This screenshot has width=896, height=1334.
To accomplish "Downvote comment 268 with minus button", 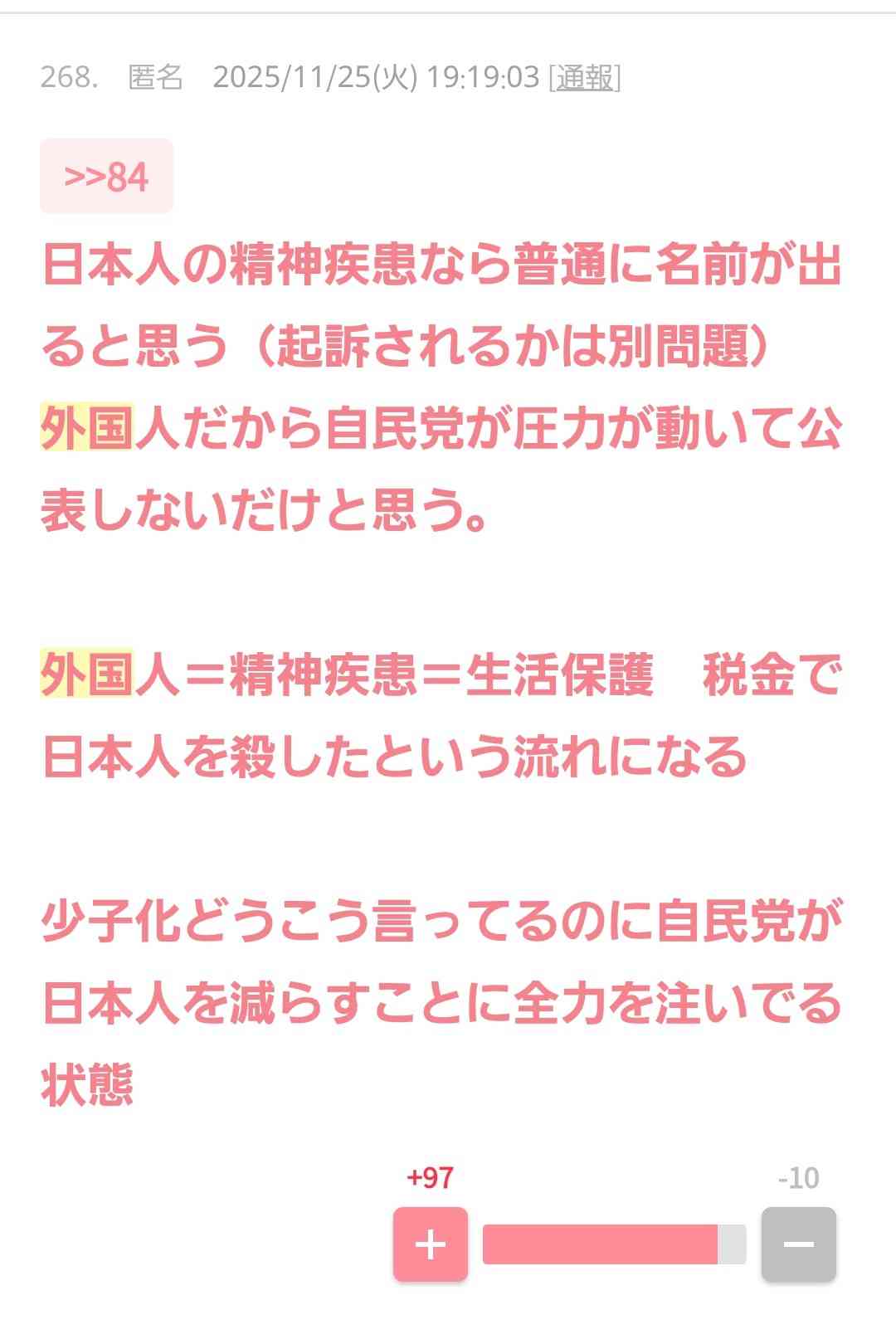I will click(798, 1244).
